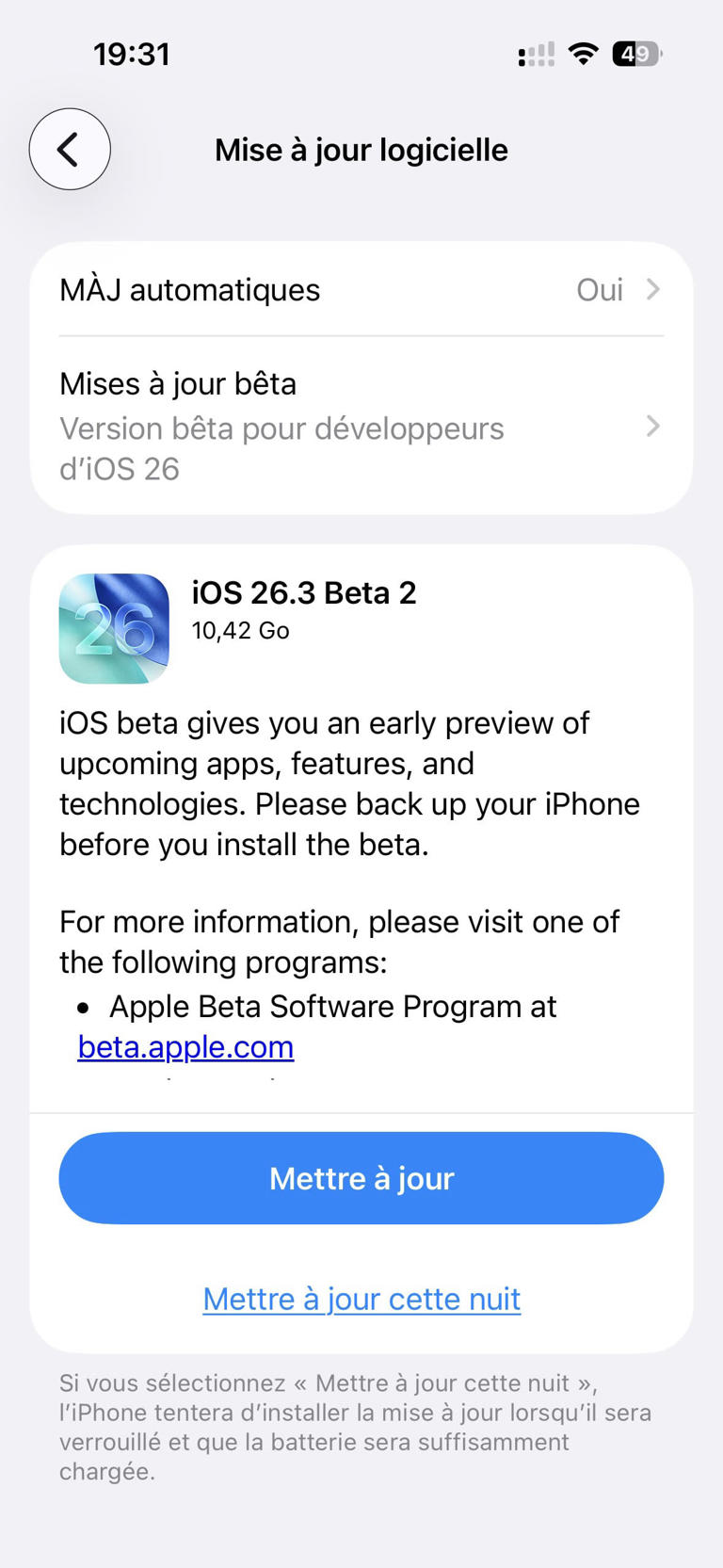Tap the cellular signal icon
Viewport: 723px width, 1568px height.
point(535,54)
